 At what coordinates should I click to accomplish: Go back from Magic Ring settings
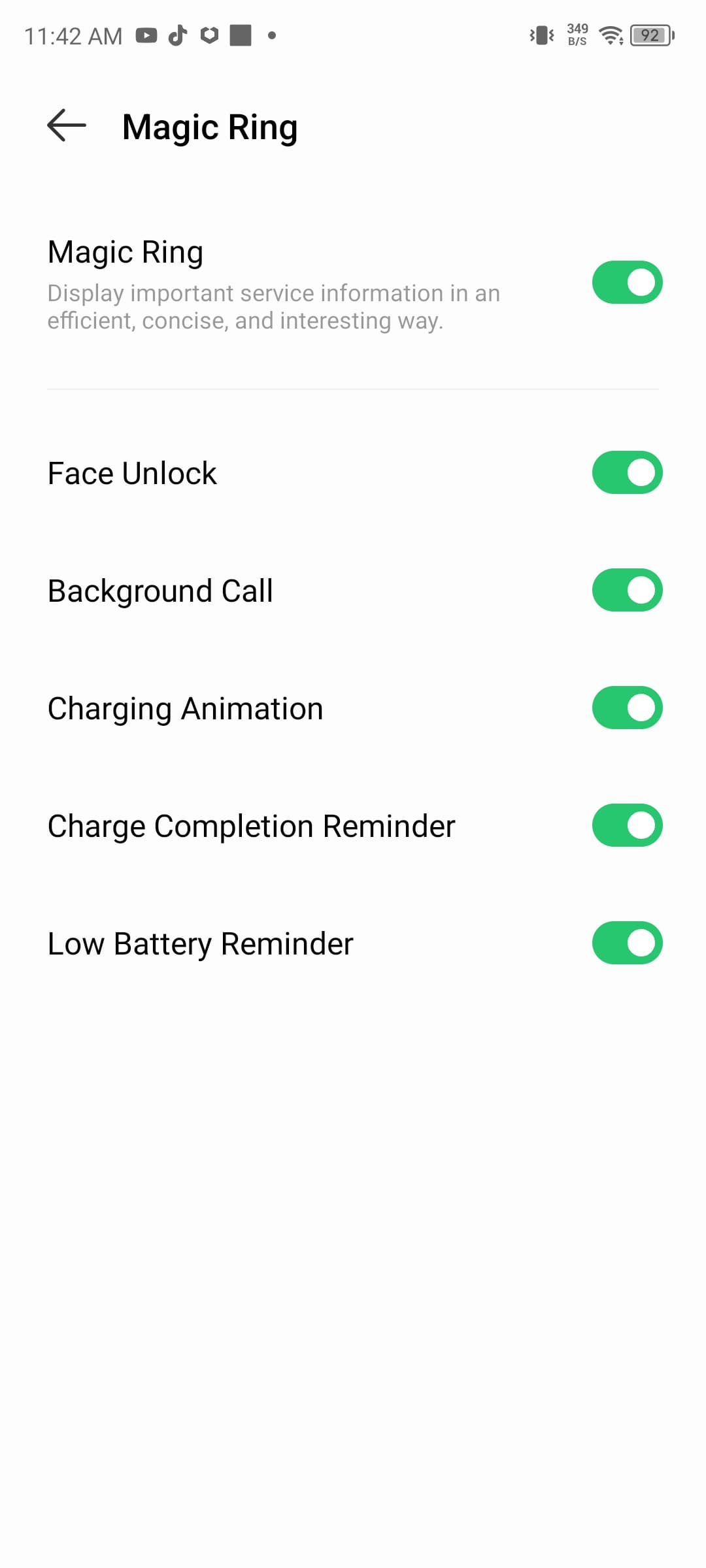(67, 125)
